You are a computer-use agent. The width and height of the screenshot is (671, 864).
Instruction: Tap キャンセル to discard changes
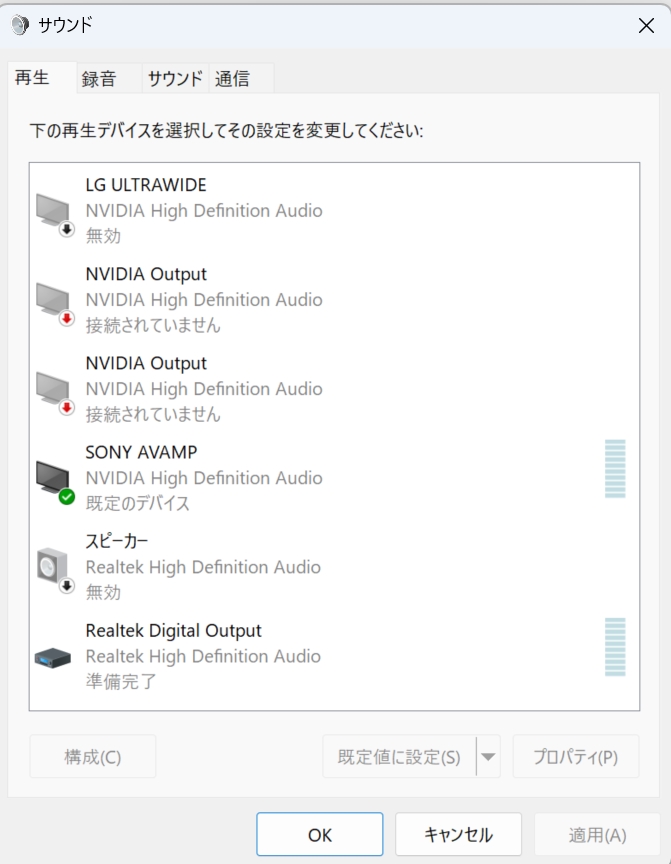tap(458, 834)
